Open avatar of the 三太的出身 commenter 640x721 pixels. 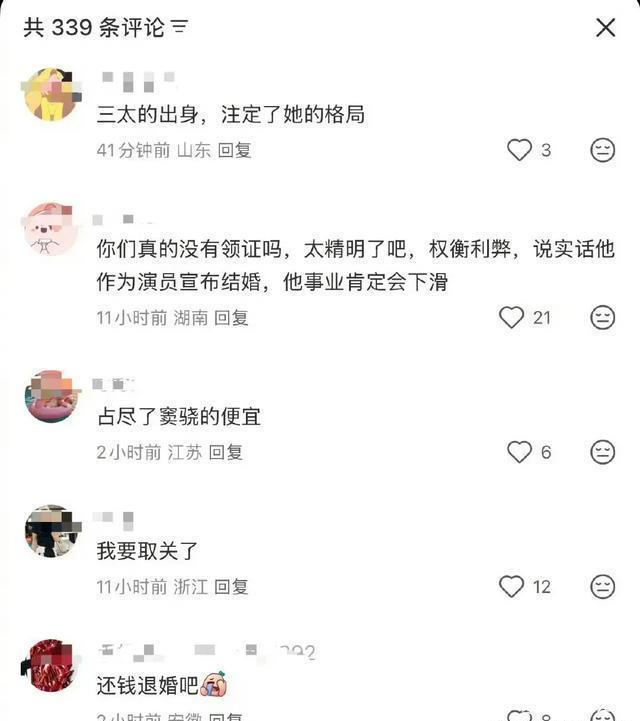click(50, 95)
